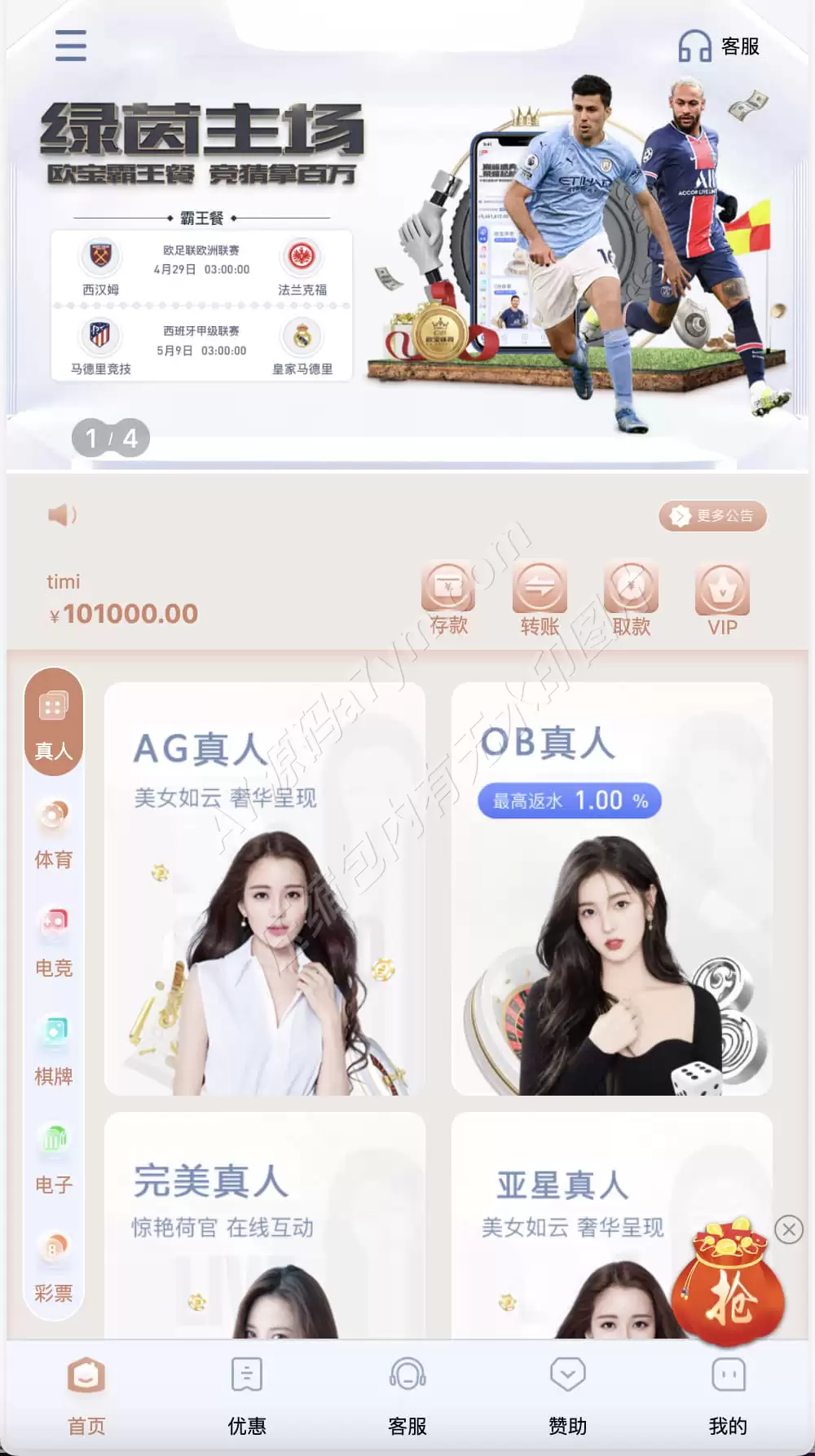Select the 电竞 esports category
Screen dimensions: 815x1456
tap(54, 942)
